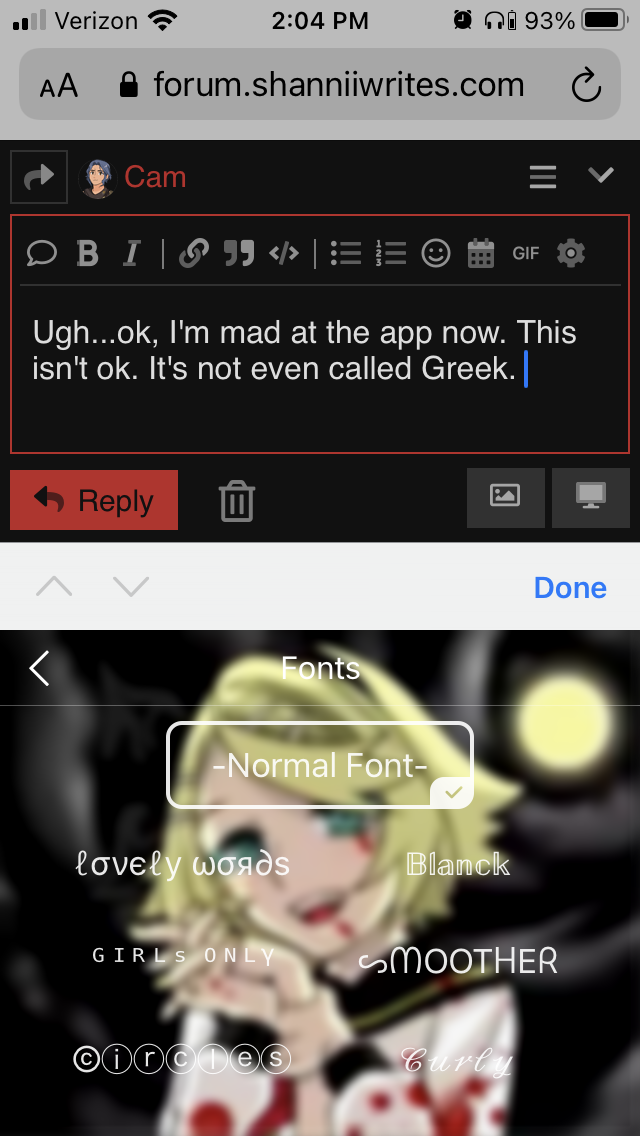Insert a GIF from the toolbar
This screenshot has width=640, height=1136.
525,253
